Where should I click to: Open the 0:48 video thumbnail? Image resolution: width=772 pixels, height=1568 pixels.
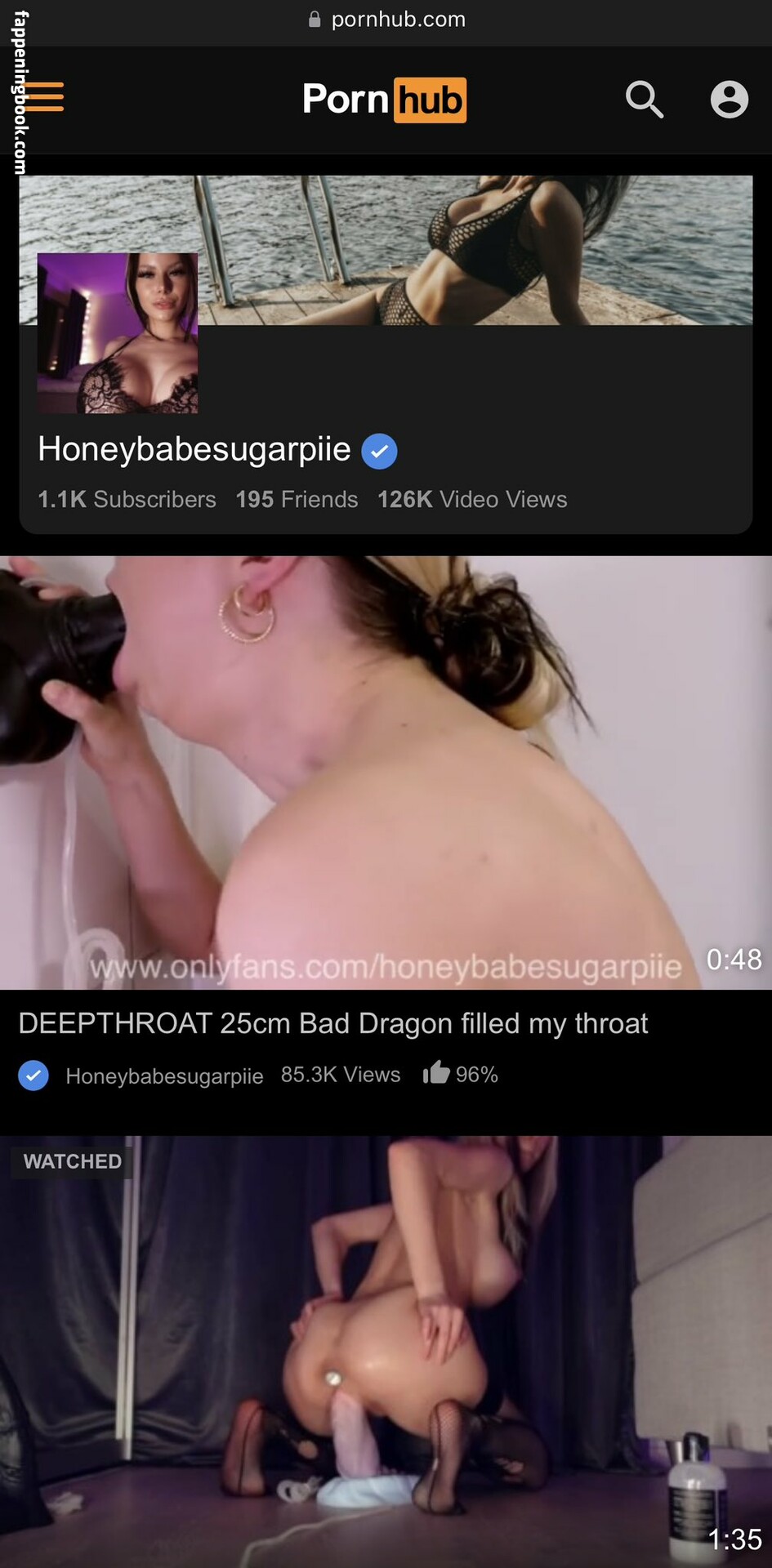[x=386, y=773]
